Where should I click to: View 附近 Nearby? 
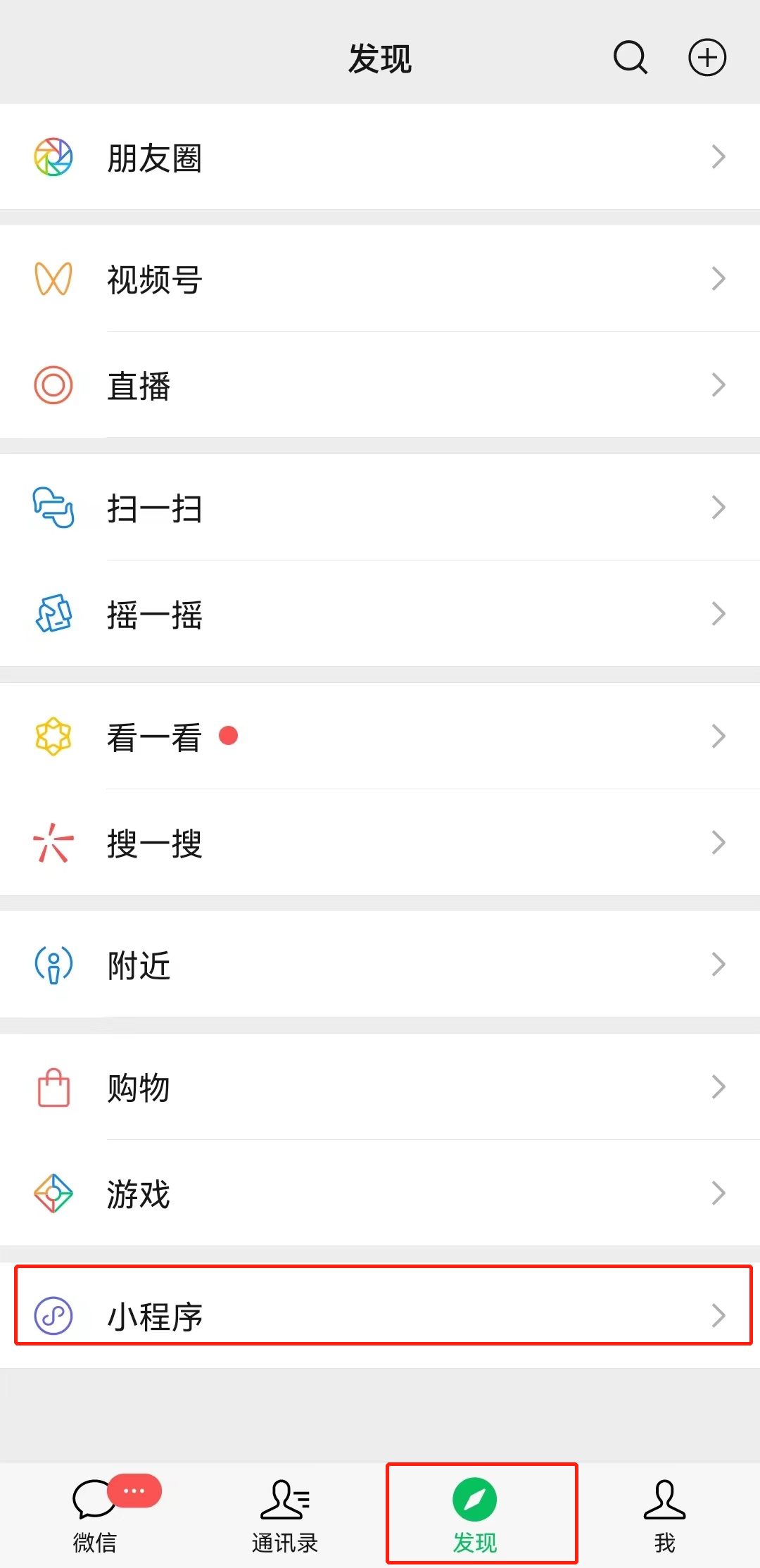380,965
